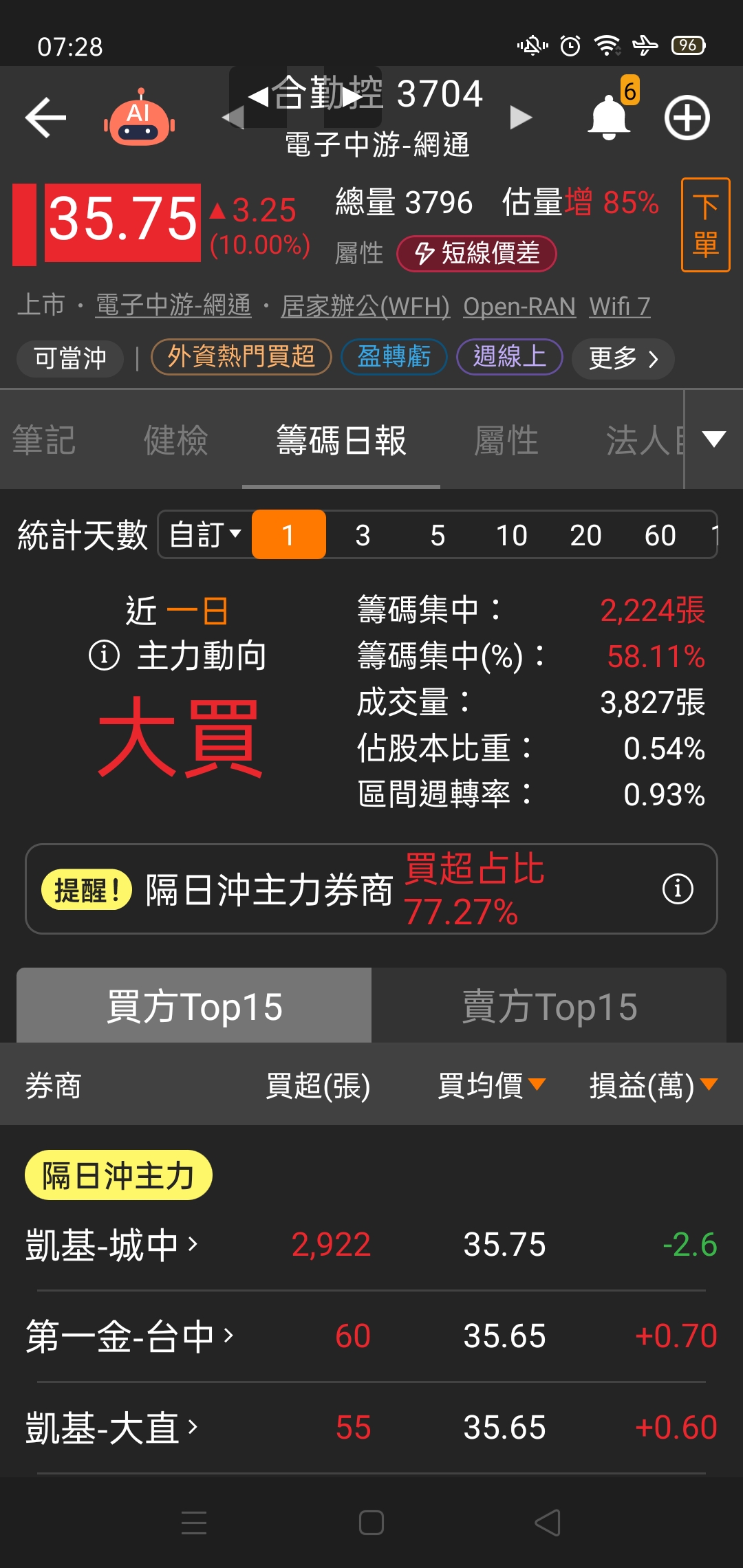Viewport: 743px width, 1568px height.
Task: Select the 外資熱門買超 tag
Action: pyautogui.click(x=241, y=357)
